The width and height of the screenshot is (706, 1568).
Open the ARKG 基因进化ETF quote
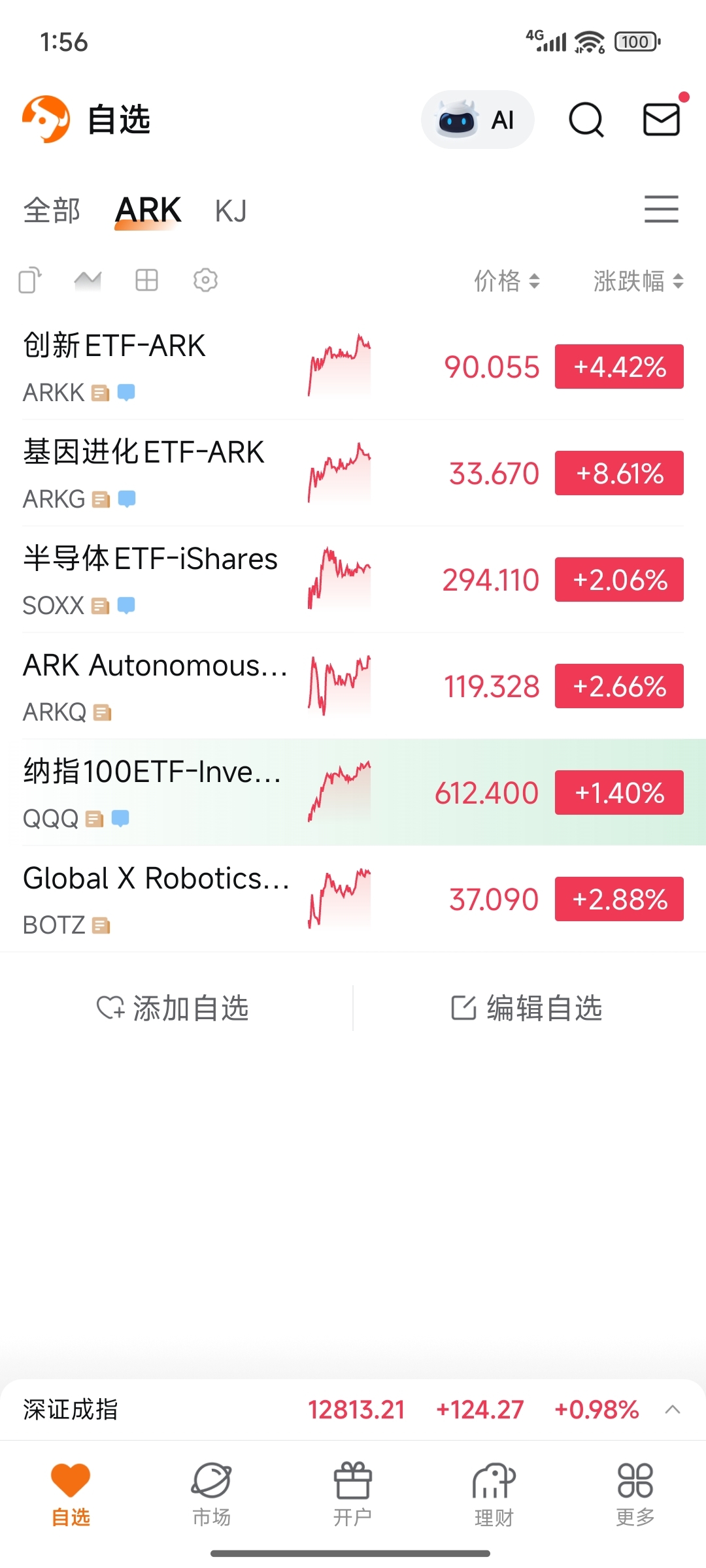(157, 473)
